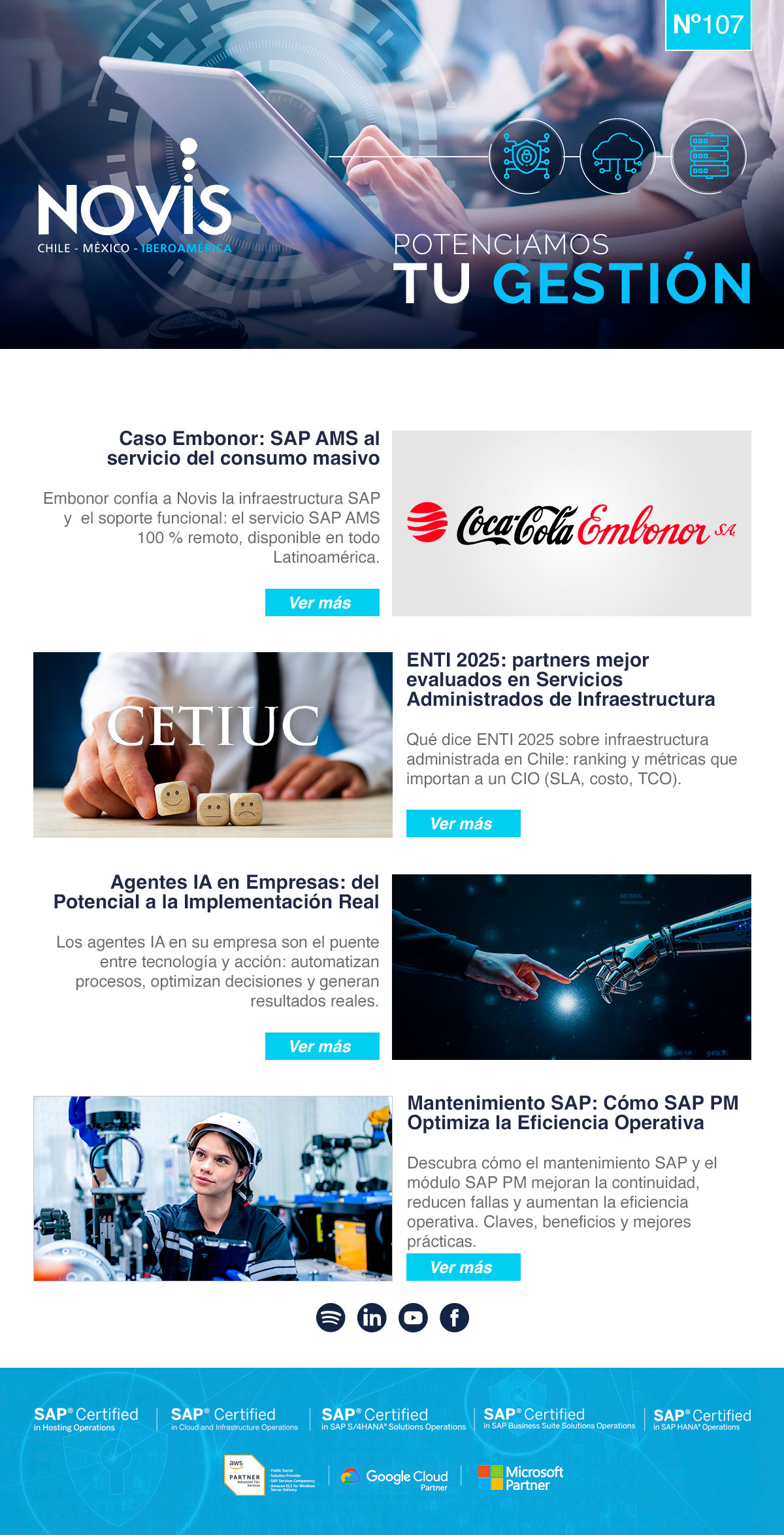Open 'Ver más' for the ENTI 2025 article
The height and width of the screenshot is (1535, 784).
coord(463,823)
